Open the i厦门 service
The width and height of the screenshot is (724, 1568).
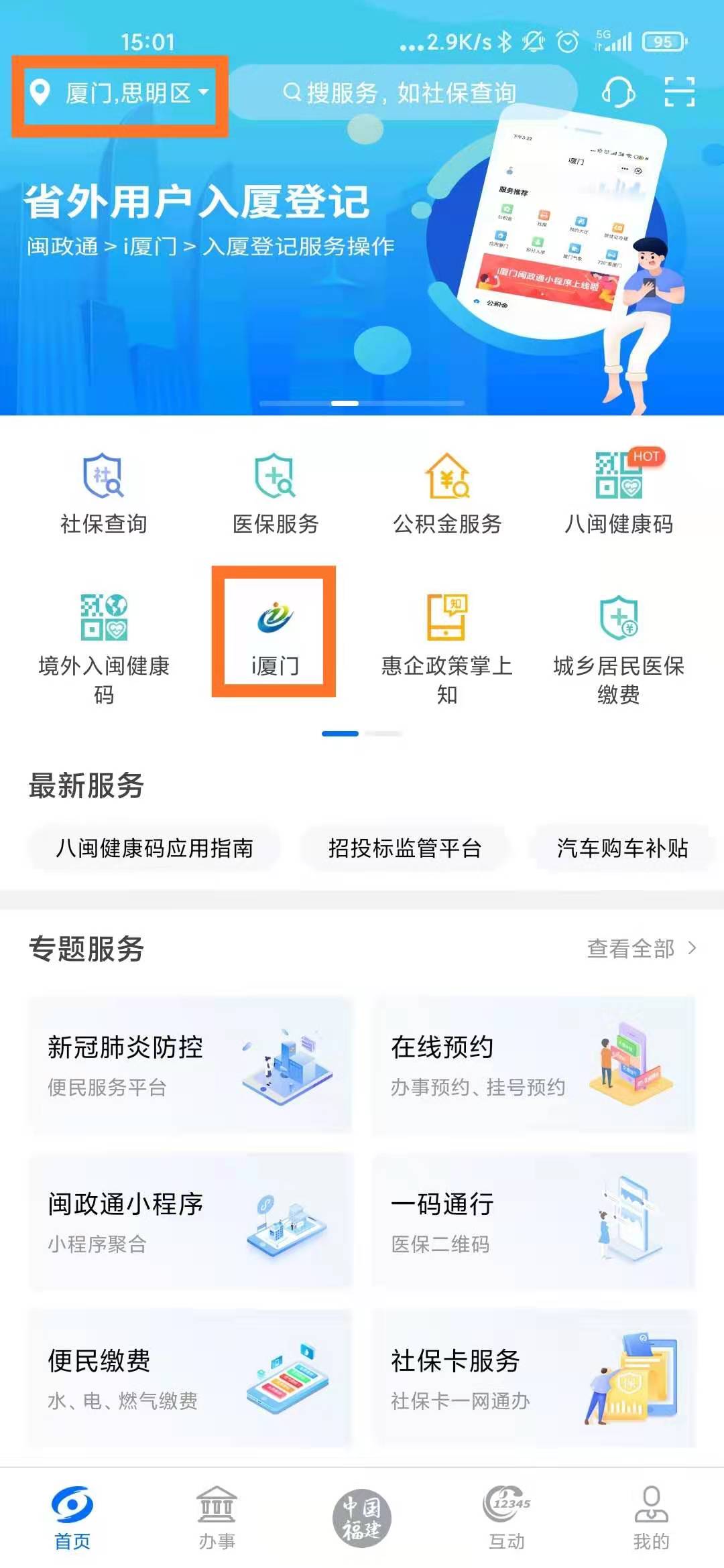coord(275,633)
